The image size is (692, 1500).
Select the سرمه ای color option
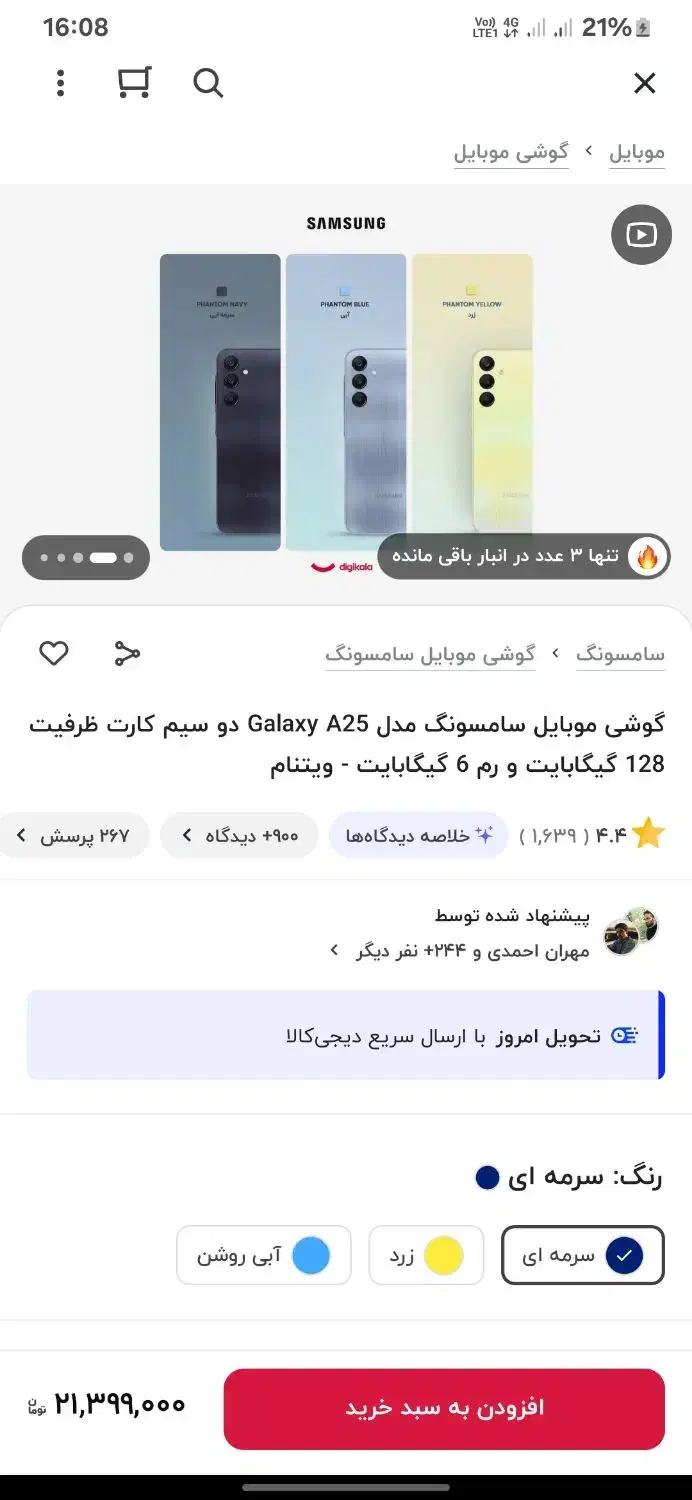tap(582, 1255)
